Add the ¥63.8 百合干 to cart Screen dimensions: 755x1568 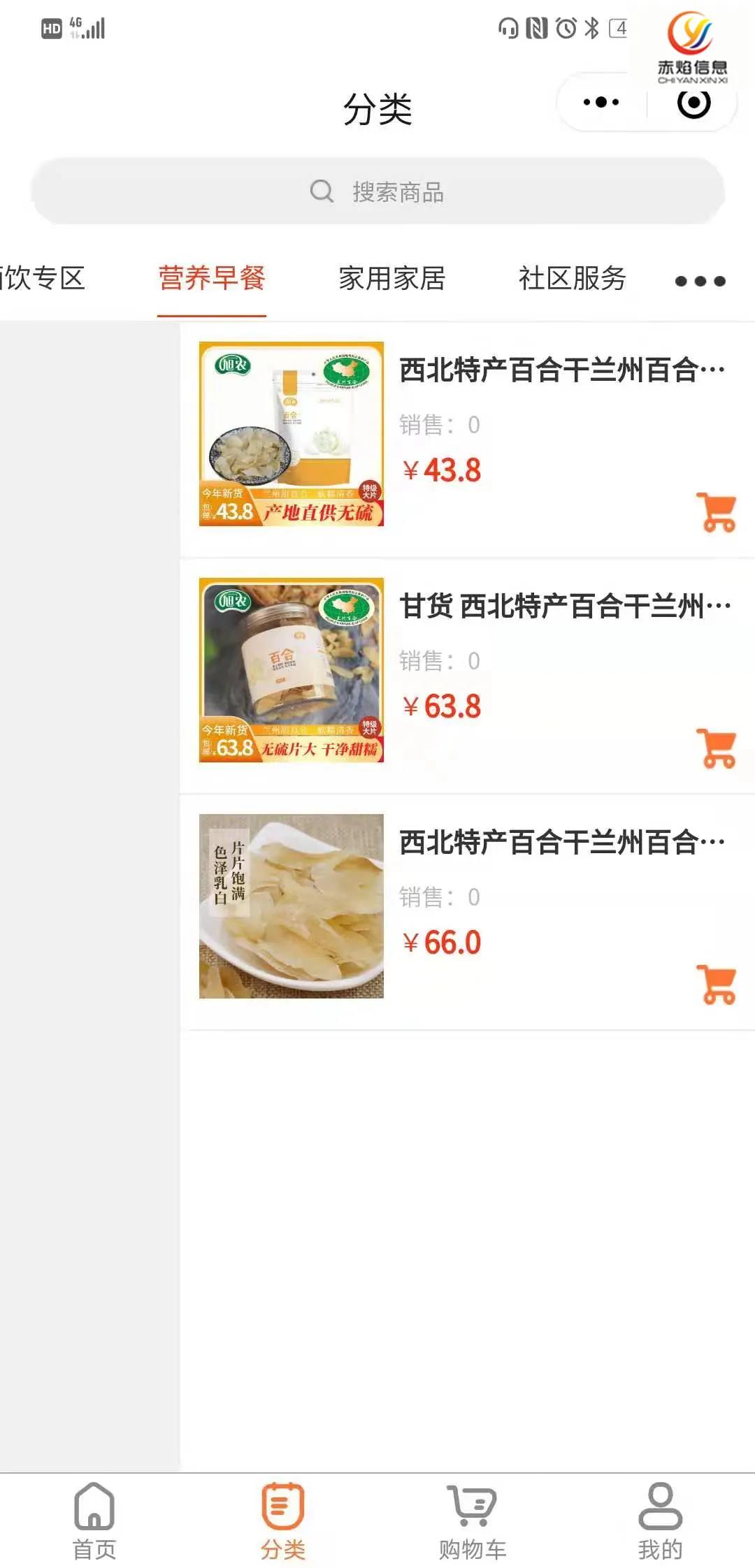click(716, 748)
